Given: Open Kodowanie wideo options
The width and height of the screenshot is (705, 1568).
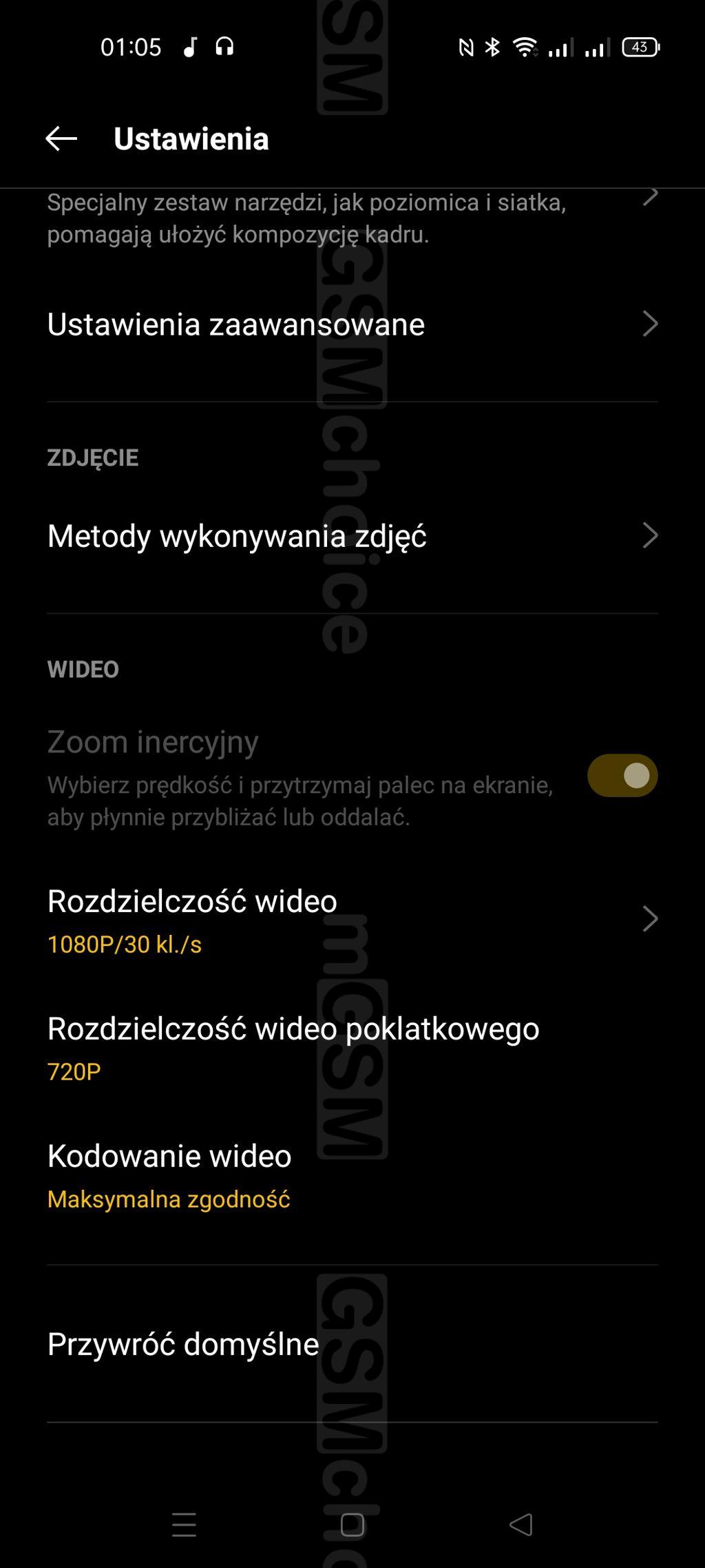Looking at the screenshot, I should coord(351,1175).
